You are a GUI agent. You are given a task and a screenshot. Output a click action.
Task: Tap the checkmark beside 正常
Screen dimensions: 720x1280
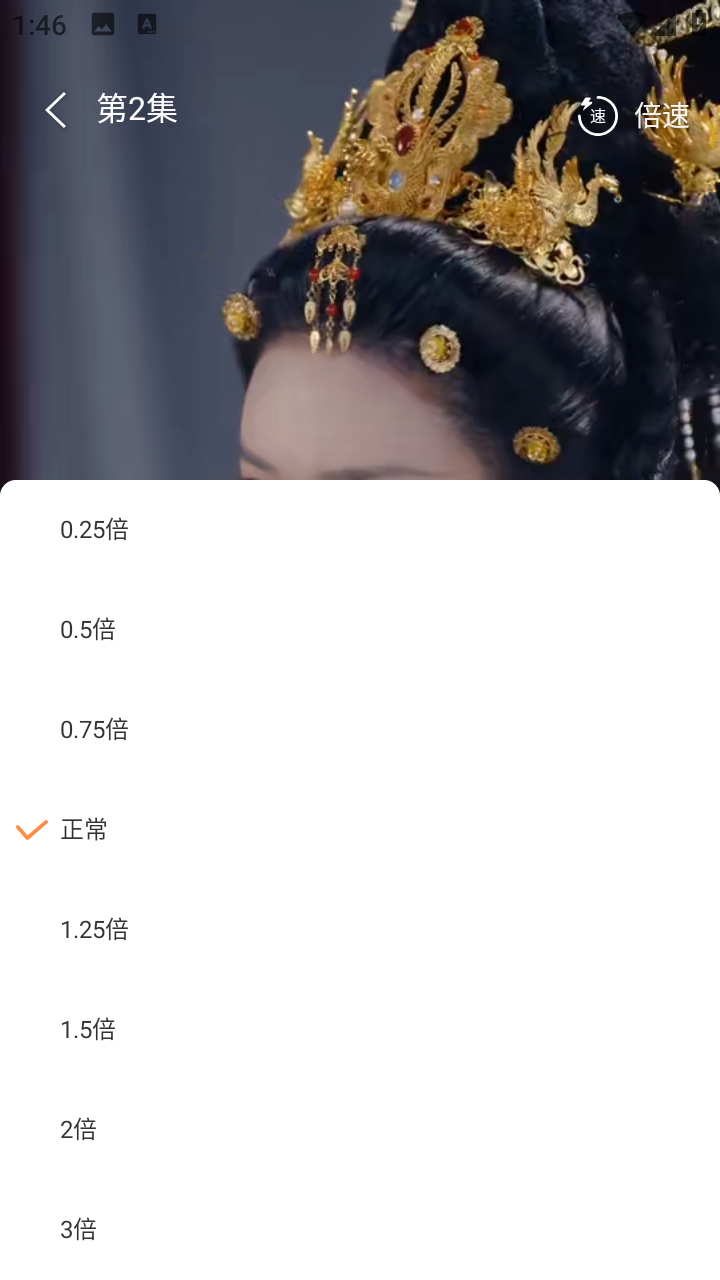point(30,829)
